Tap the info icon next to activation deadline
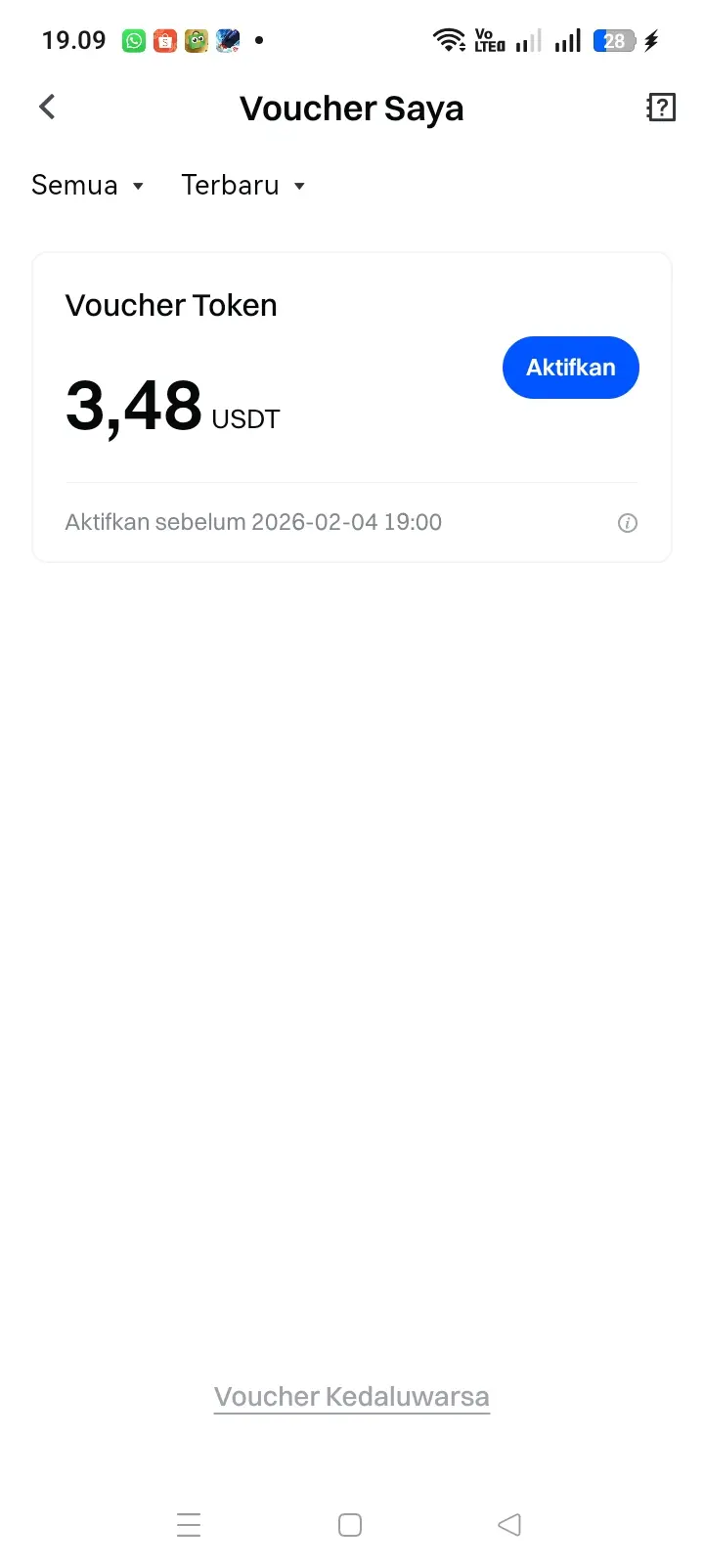 coord(627,523)
